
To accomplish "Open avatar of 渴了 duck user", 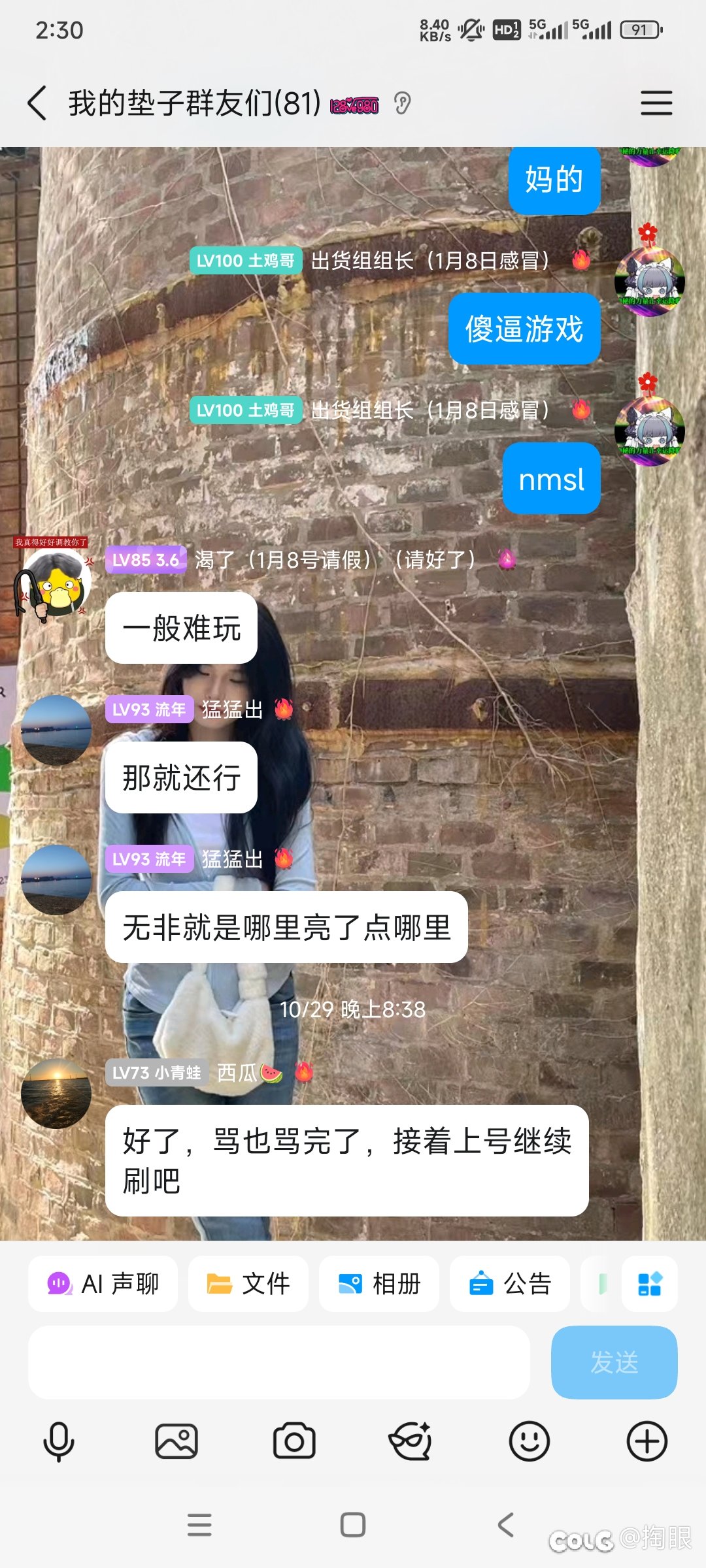I will (56, 583).
